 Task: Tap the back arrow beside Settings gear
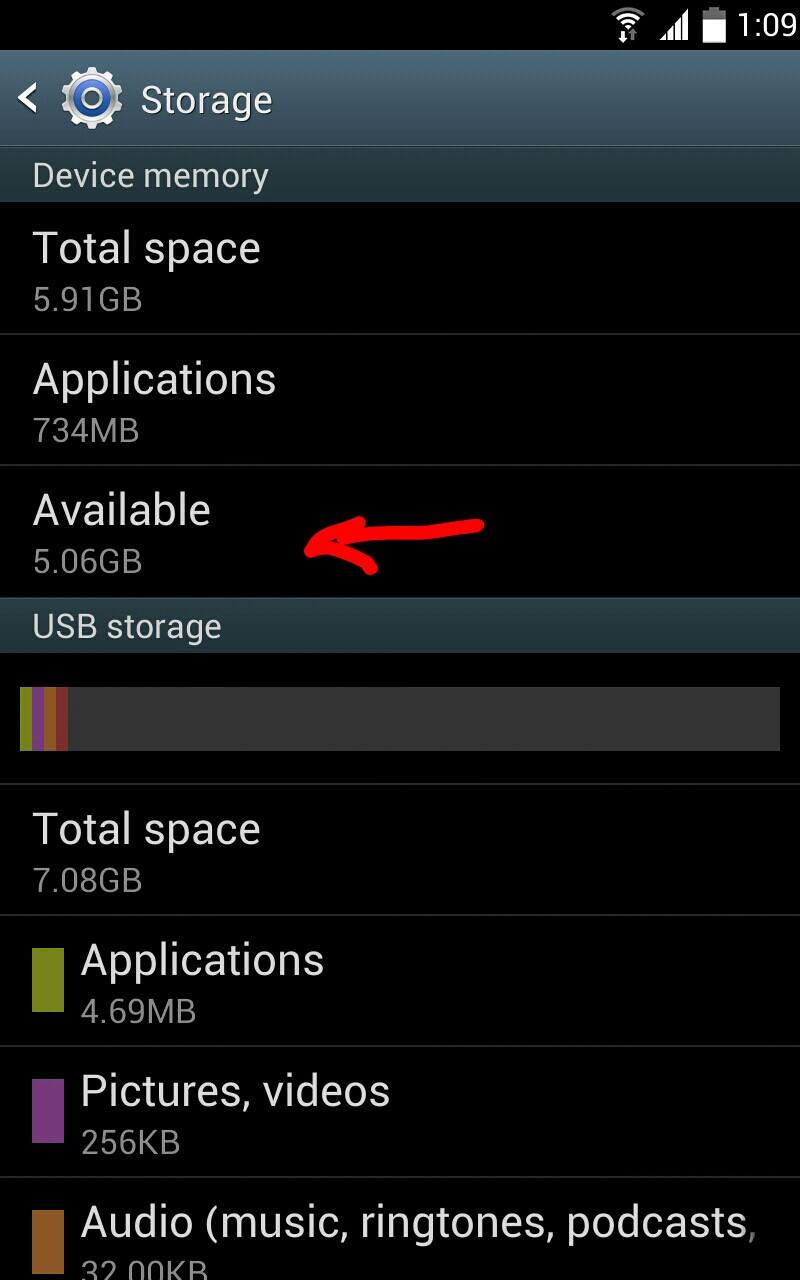[x=28, y=98]
